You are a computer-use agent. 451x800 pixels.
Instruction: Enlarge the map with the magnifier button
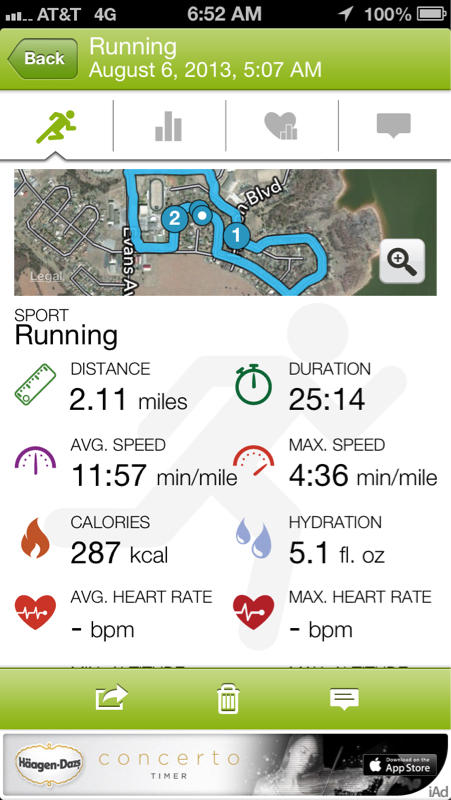pyautogui.click(x=402, y=261)
